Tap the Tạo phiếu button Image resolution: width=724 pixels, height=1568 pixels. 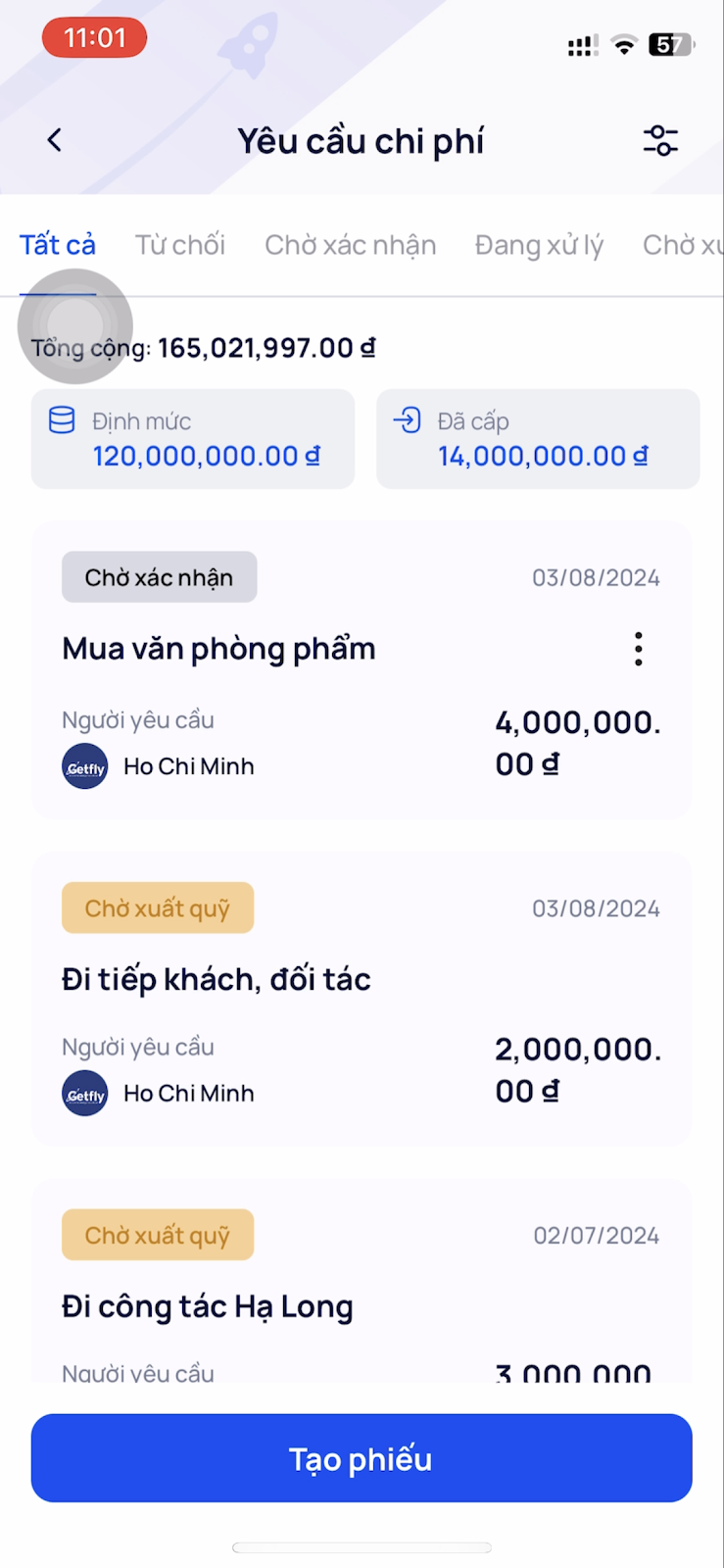(x=362, y=1458)
